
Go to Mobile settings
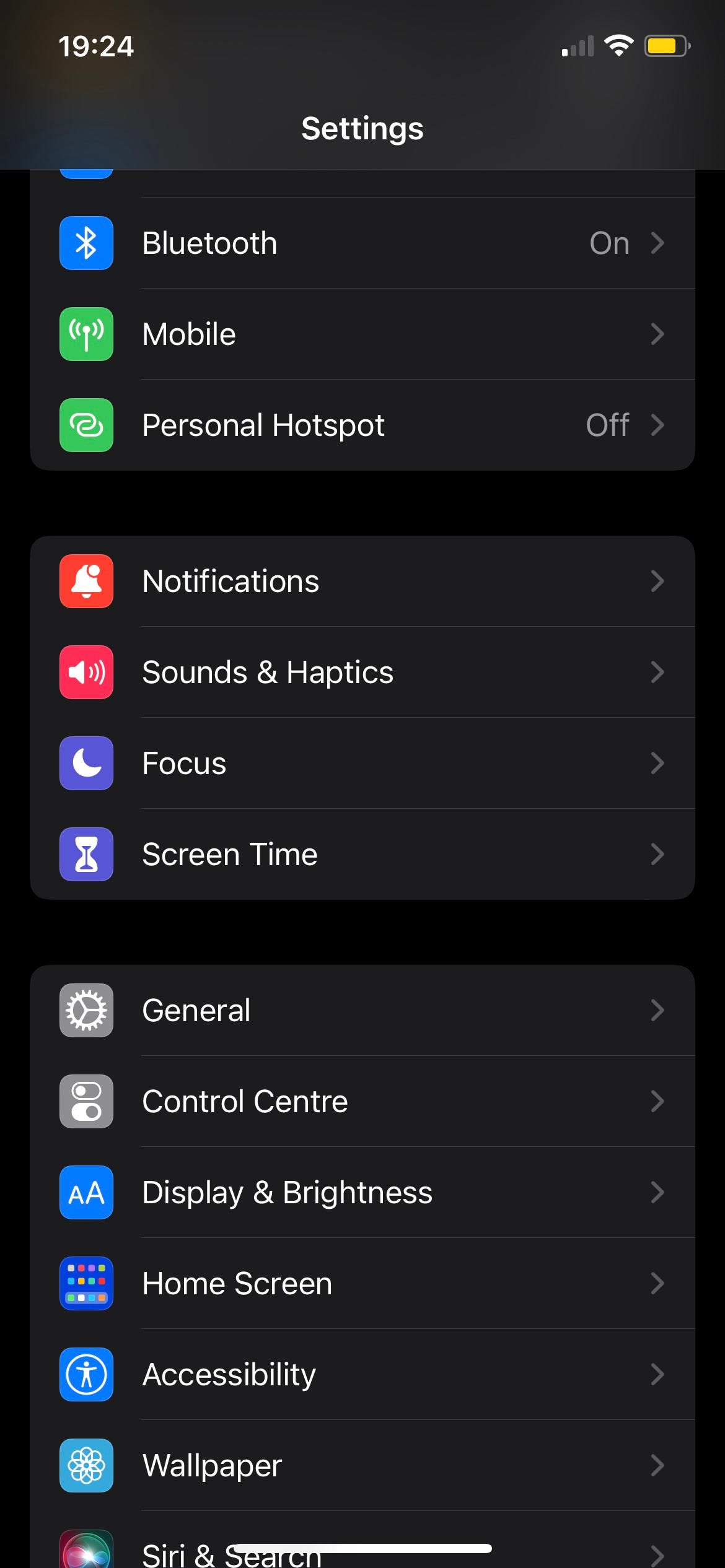pyautogui.click(x=362, y=334)
